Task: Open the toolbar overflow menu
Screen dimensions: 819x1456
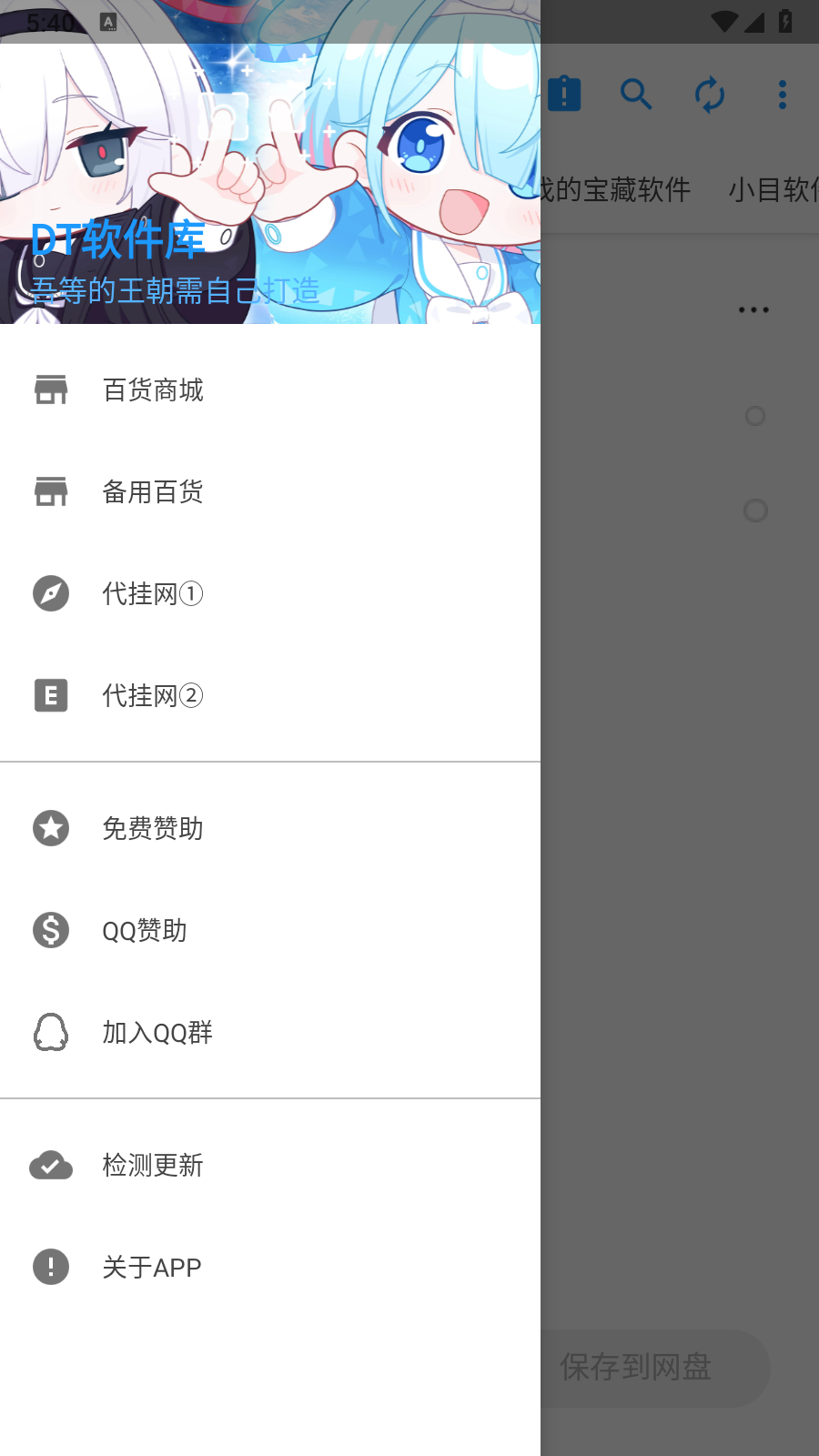Action: click(783, 95)
